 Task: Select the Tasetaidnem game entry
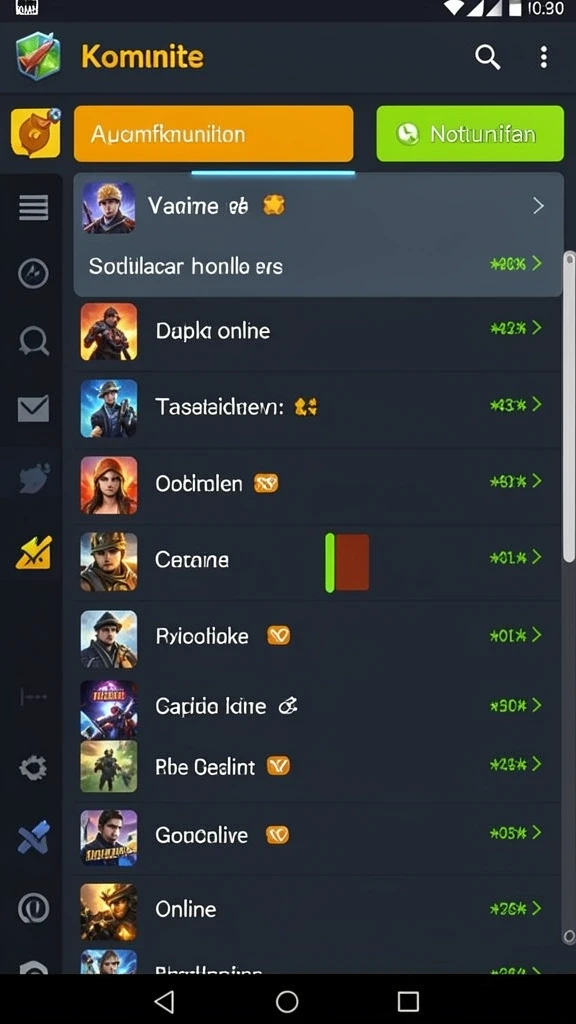coord(318,408)
